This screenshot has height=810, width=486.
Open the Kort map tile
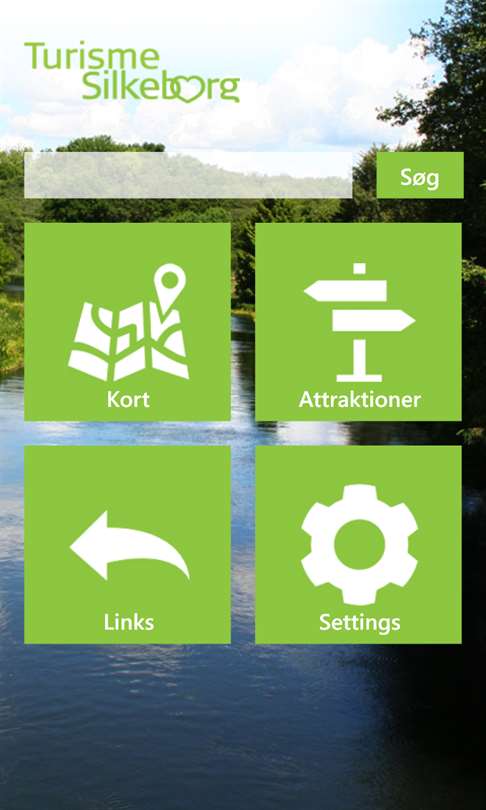coord(128,322)
